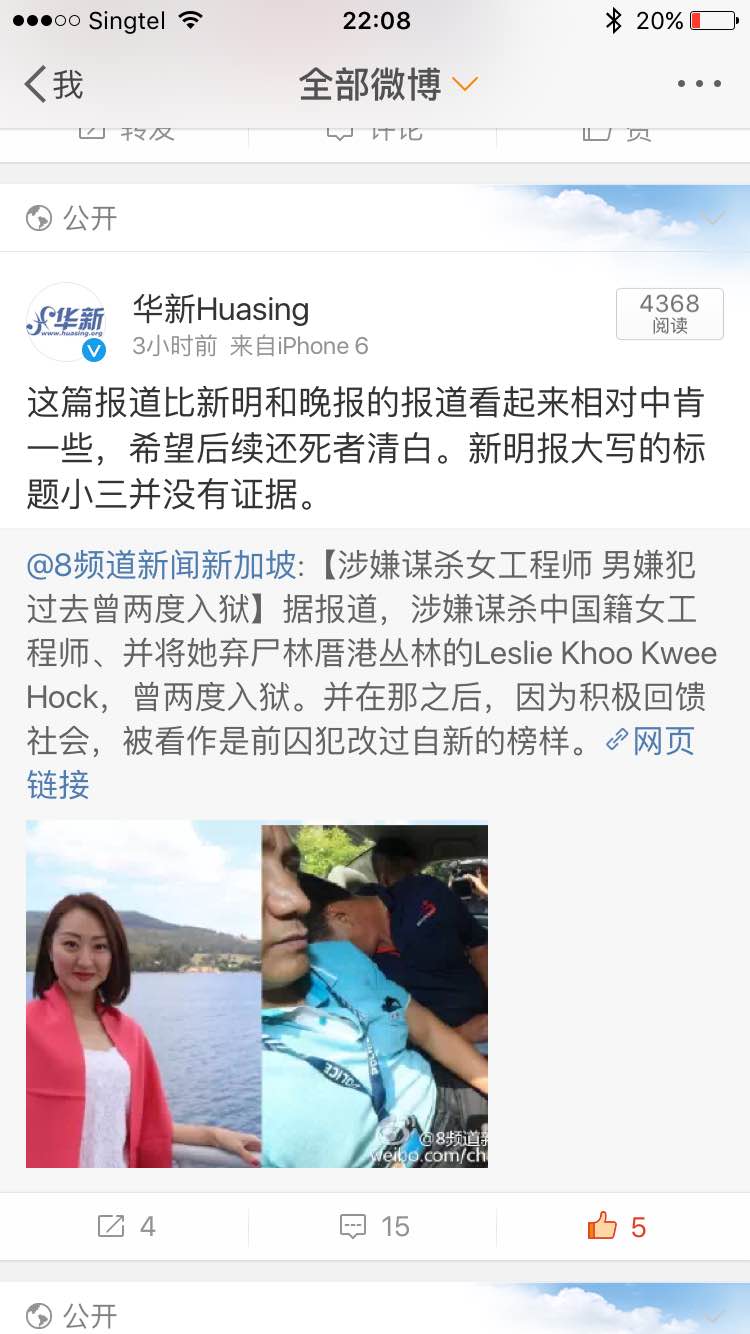
Task: Repost the 华新Huasing post
Action: point(126,1226)
